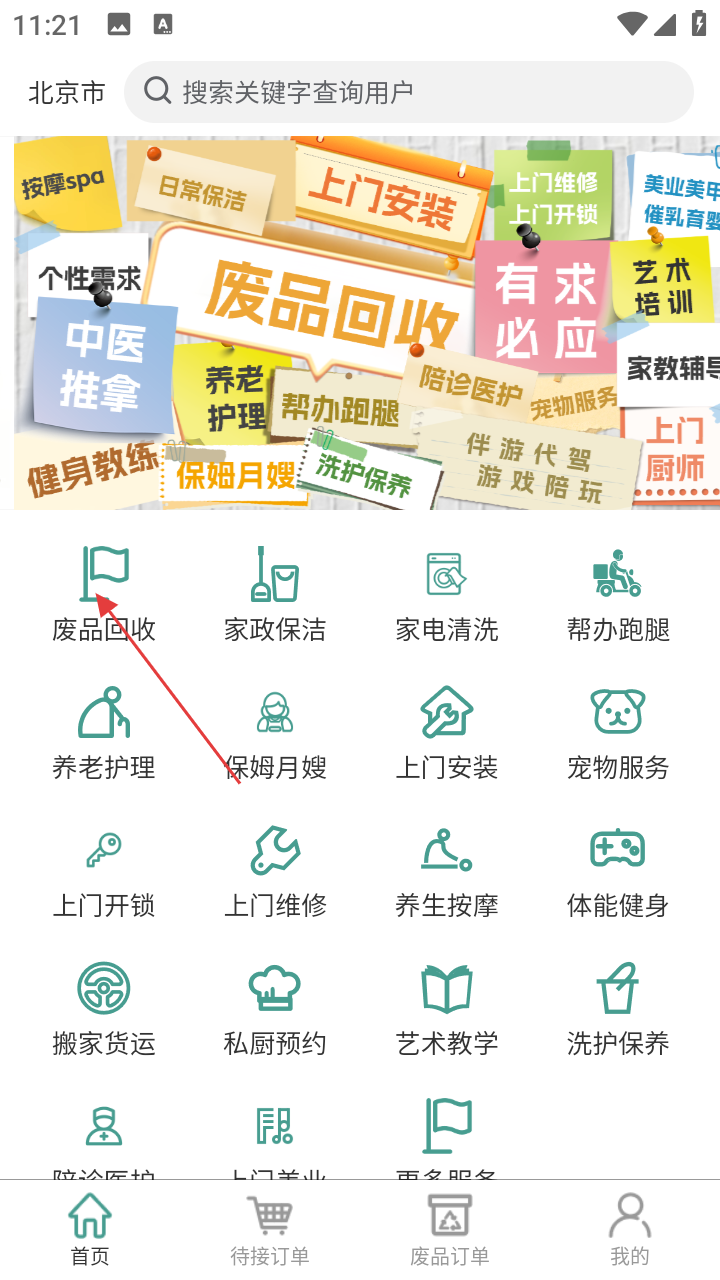Screen dimensions: 720x1280
Task: Open 家电清洗 category
Action: point(446,593)
